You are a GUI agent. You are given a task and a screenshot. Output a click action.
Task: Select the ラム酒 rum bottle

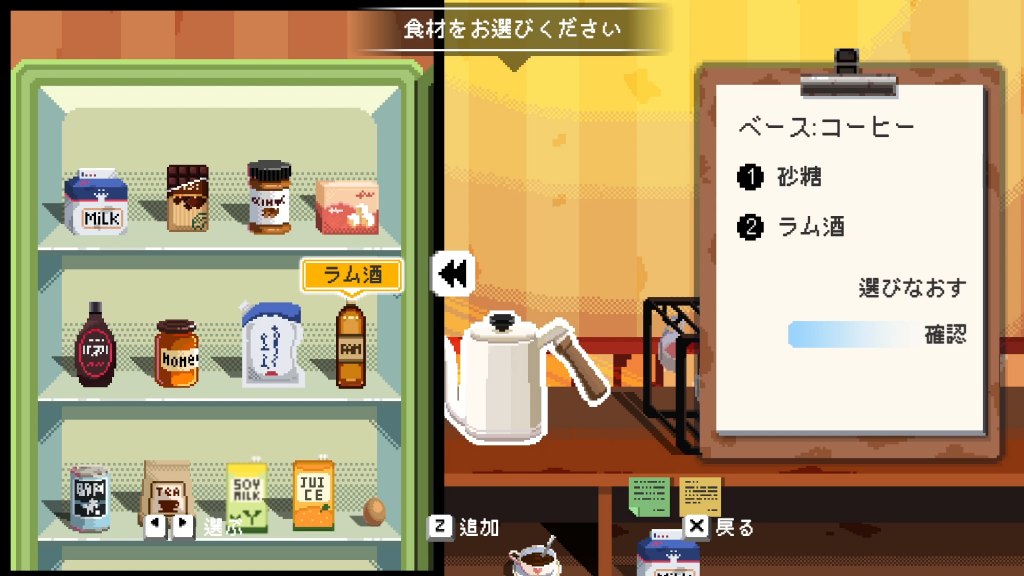point(350,346)
